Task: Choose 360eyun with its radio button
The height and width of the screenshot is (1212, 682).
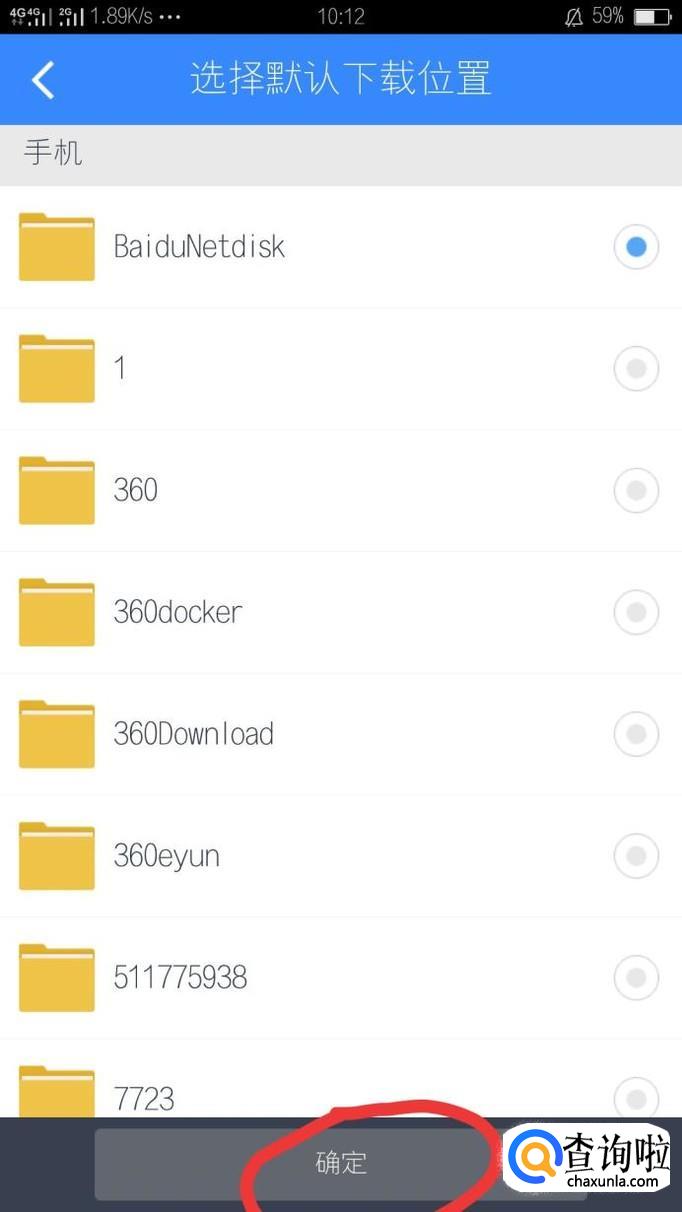Action: [x=636, y=856]
